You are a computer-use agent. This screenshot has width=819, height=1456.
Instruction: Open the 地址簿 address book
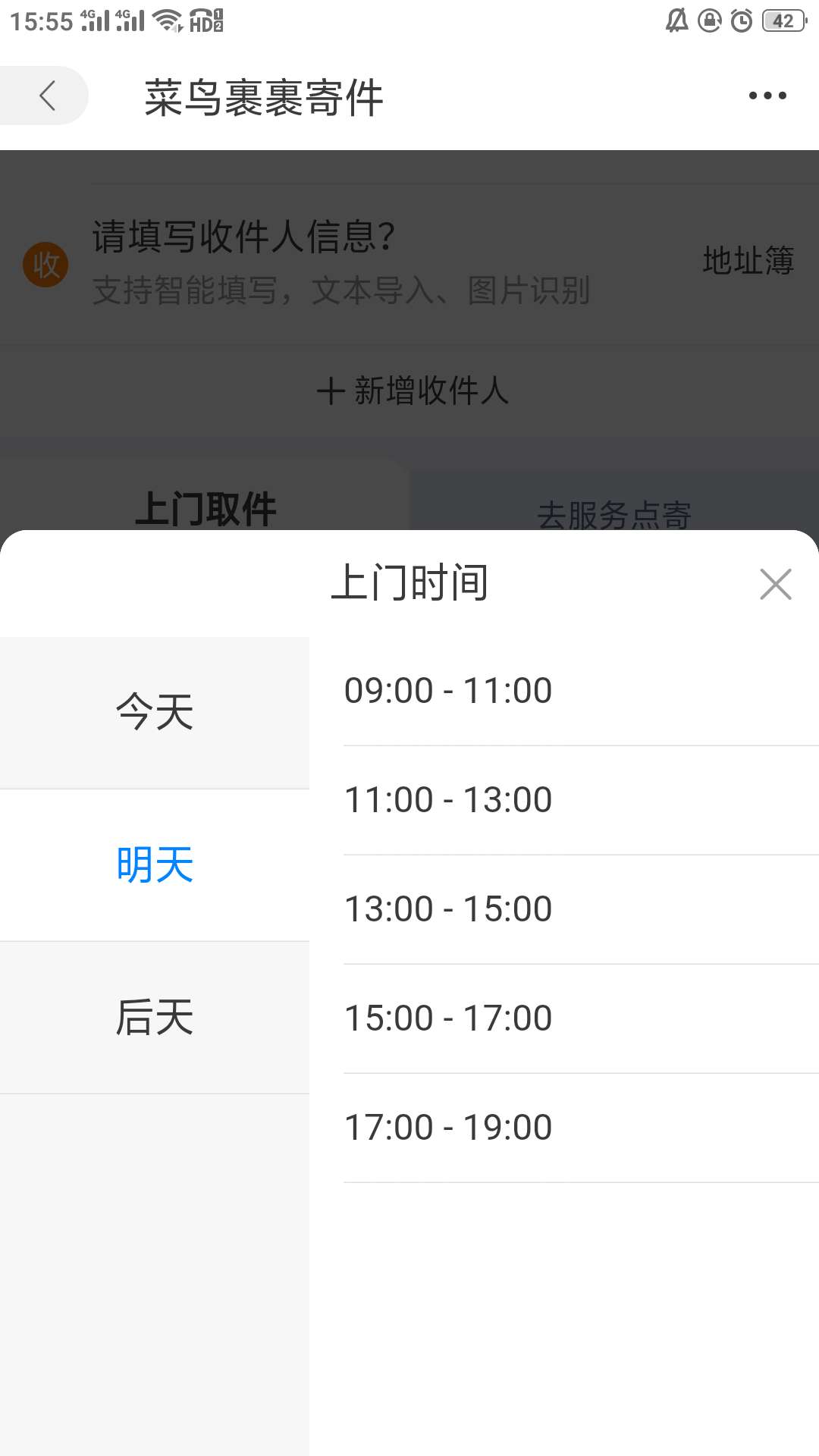tap(747, 262)
